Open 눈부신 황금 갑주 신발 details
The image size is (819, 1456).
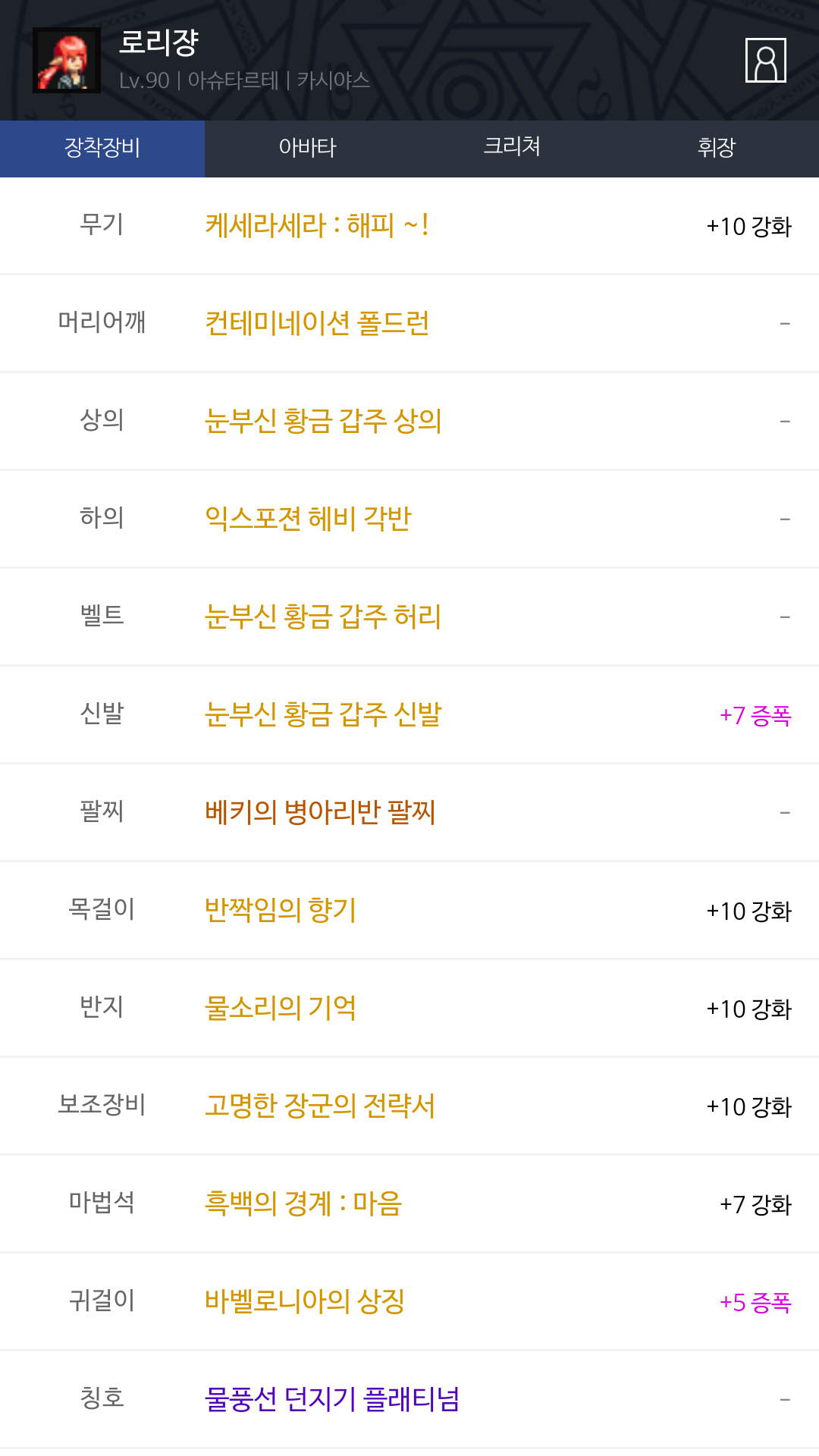[323, 715]
